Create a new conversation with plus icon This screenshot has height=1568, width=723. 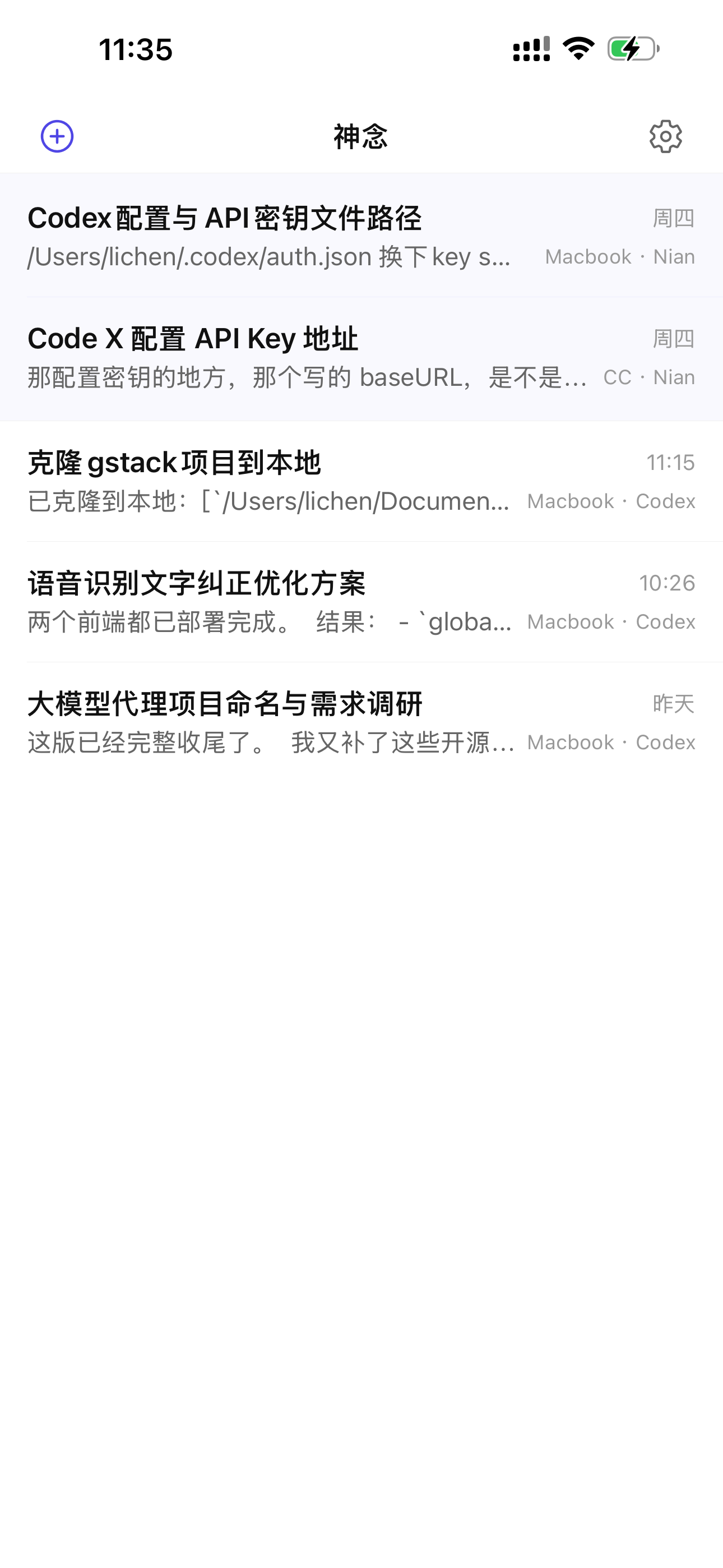click(x=57, y=136)
